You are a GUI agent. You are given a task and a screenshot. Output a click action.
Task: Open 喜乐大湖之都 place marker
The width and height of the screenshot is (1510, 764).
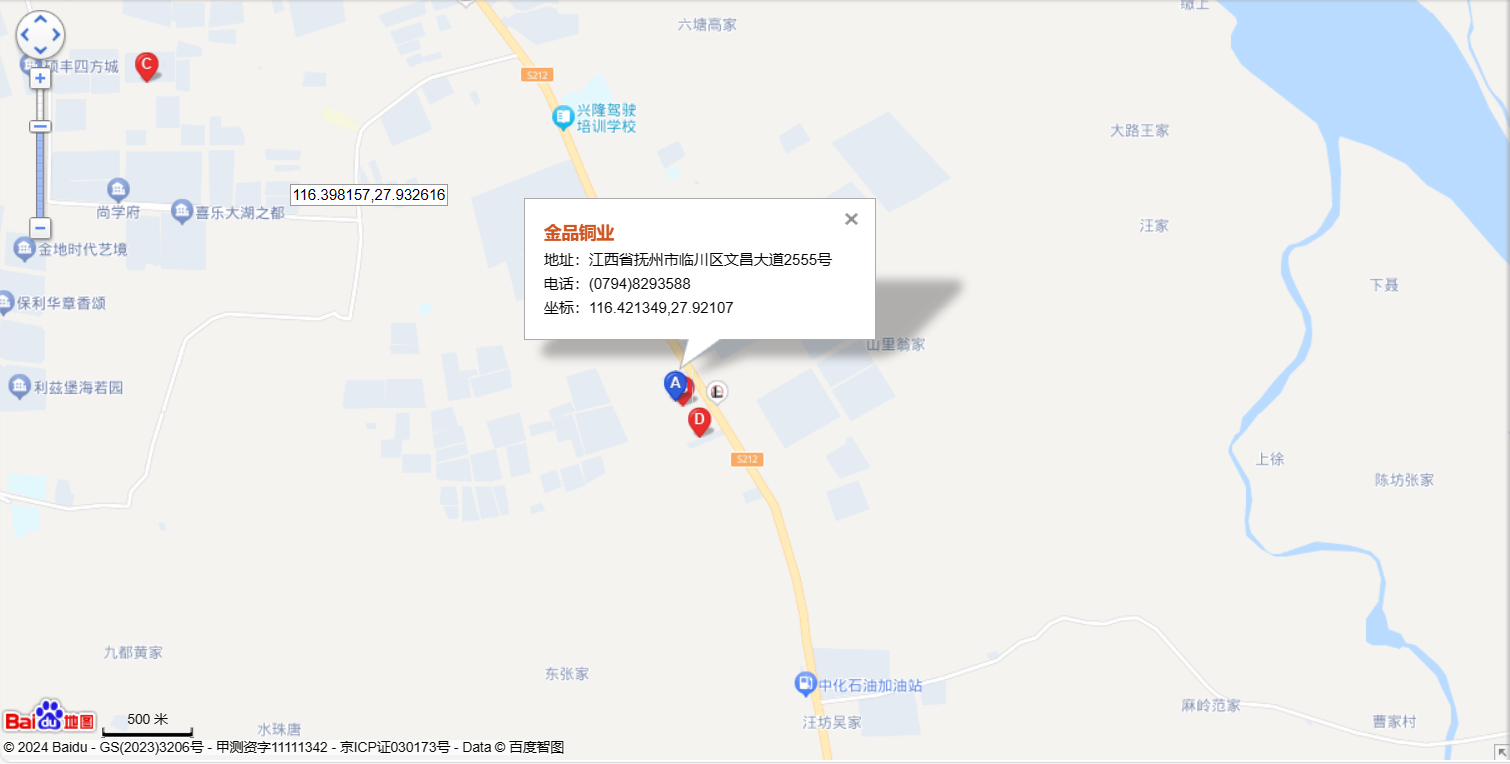click(x=181, y=211)
